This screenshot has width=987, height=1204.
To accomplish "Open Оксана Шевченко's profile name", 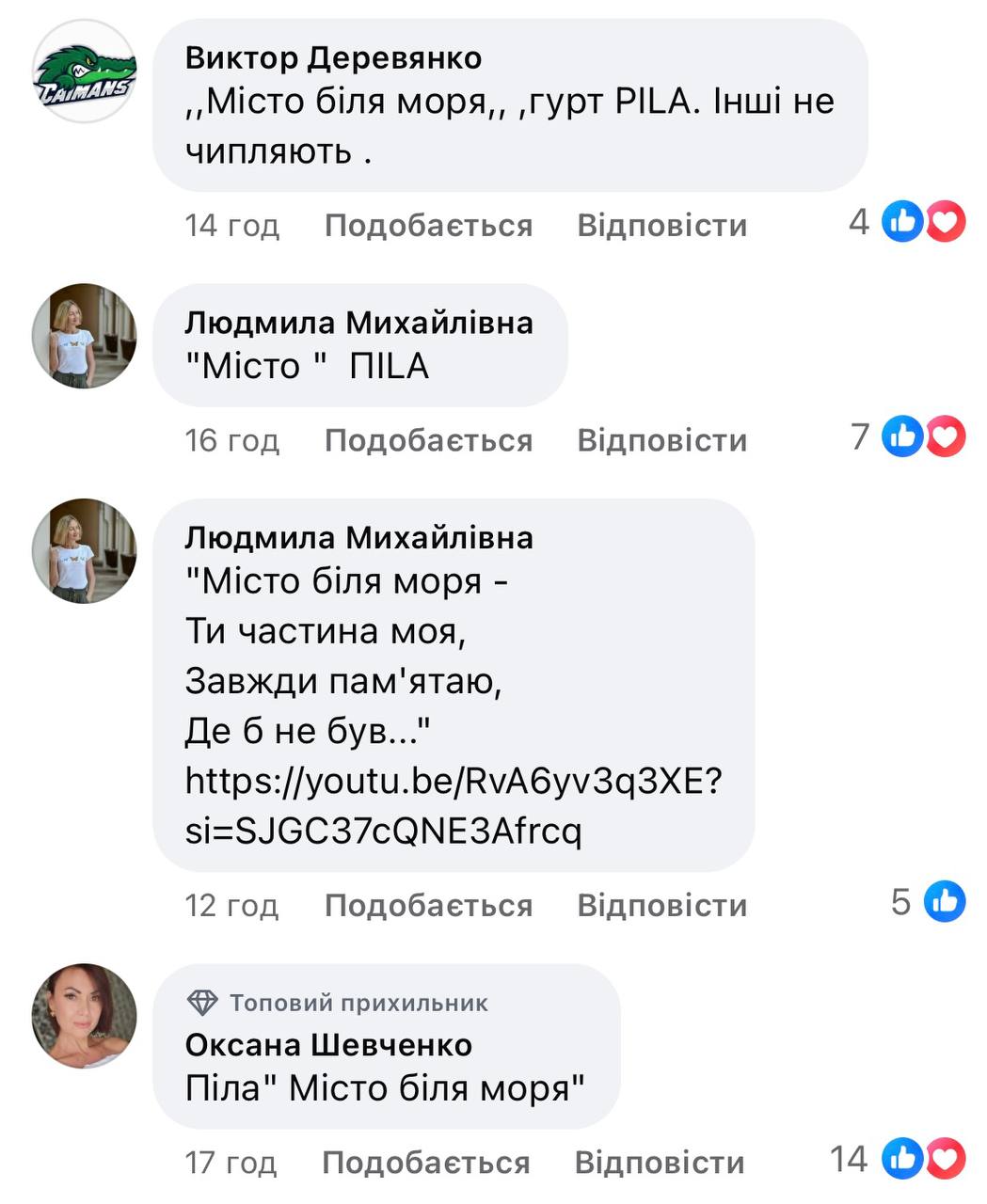I will click(x=328, y=1044).
